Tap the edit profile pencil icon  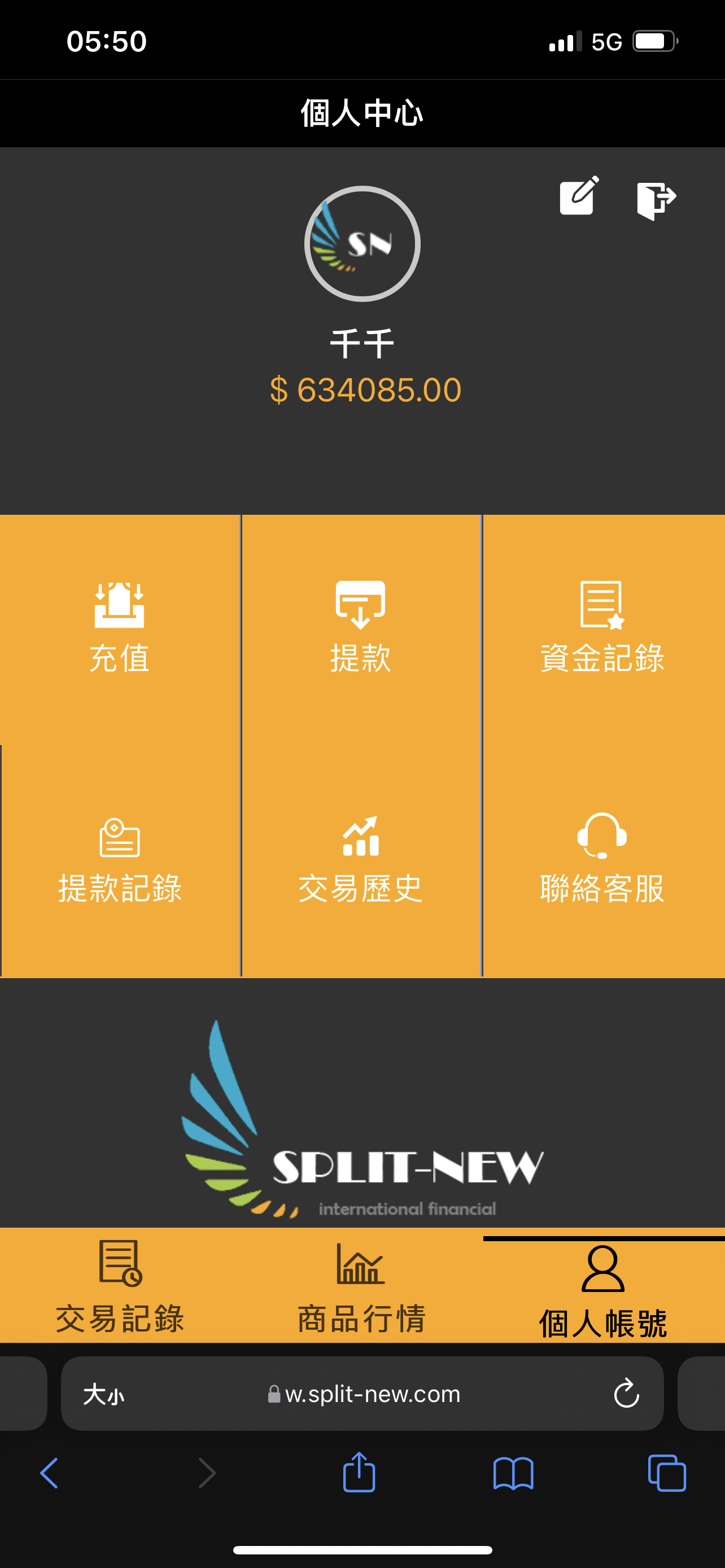click(579, 196)
